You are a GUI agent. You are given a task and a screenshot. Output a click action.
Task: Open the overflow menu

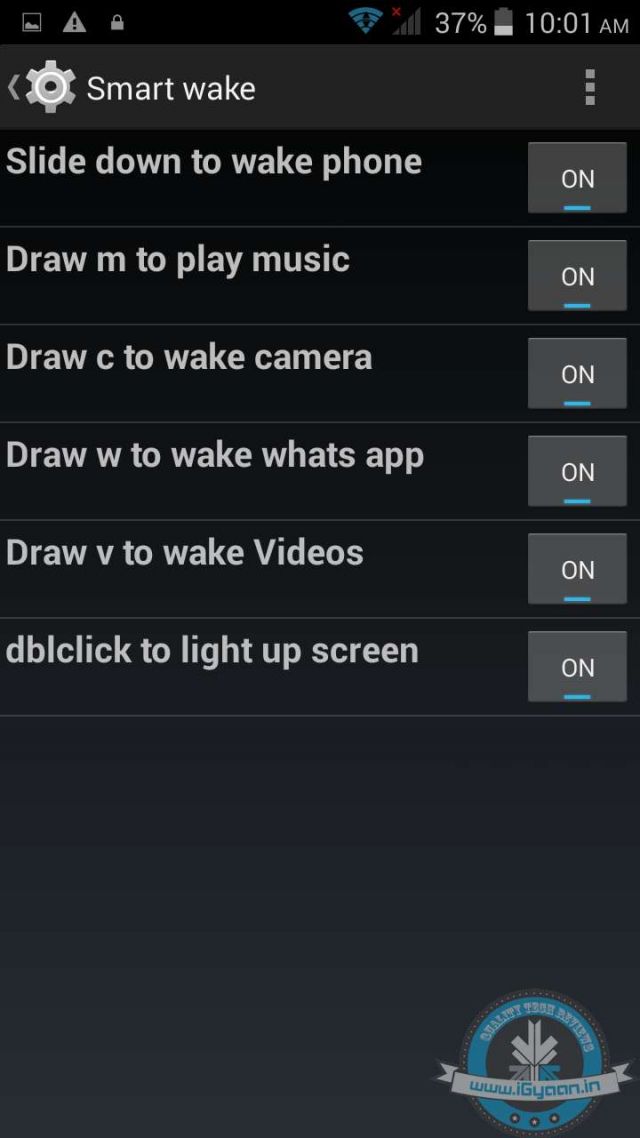(x=590, y=88)
